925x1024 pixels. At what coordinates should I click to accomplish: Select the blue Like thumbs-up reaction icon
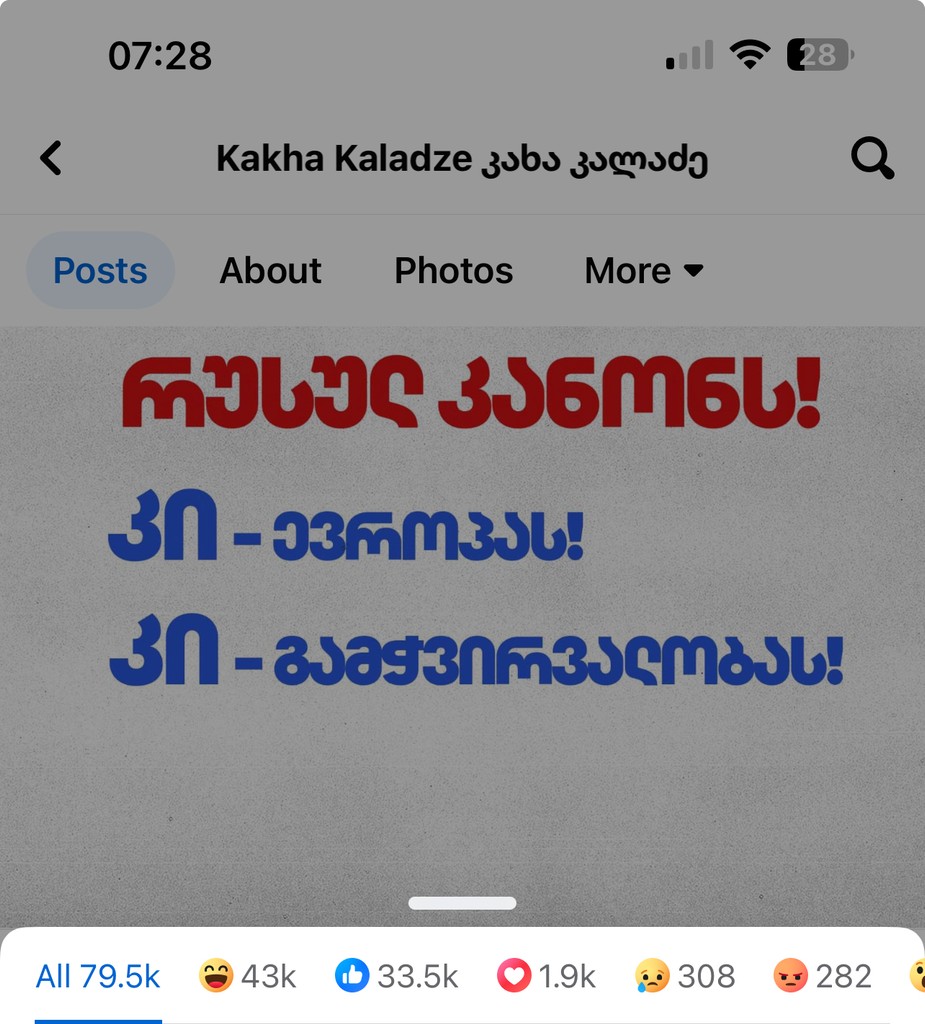click(353, 975)
